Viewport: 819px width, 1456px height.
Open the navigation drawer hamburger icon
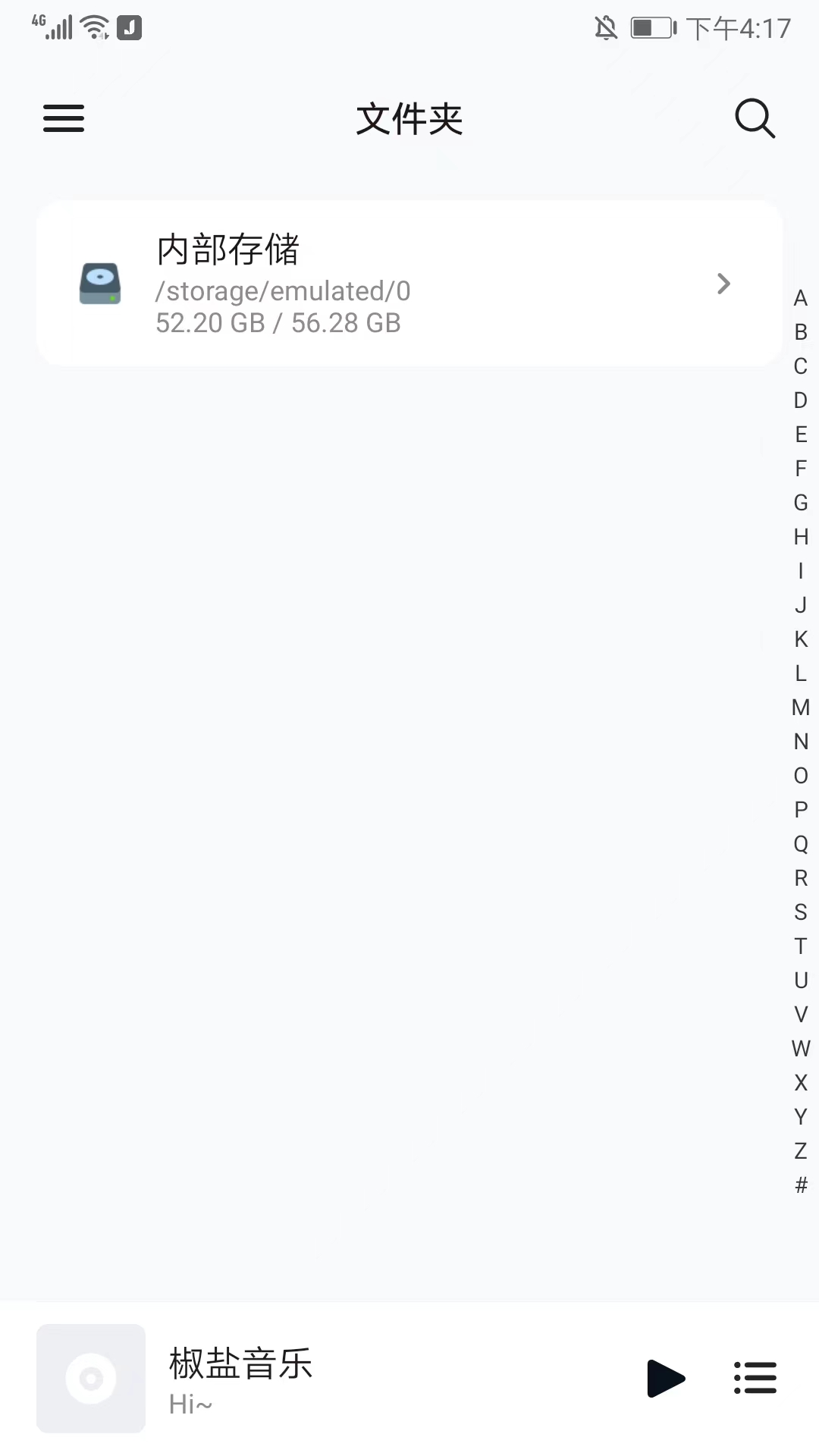tap(64, 119)
